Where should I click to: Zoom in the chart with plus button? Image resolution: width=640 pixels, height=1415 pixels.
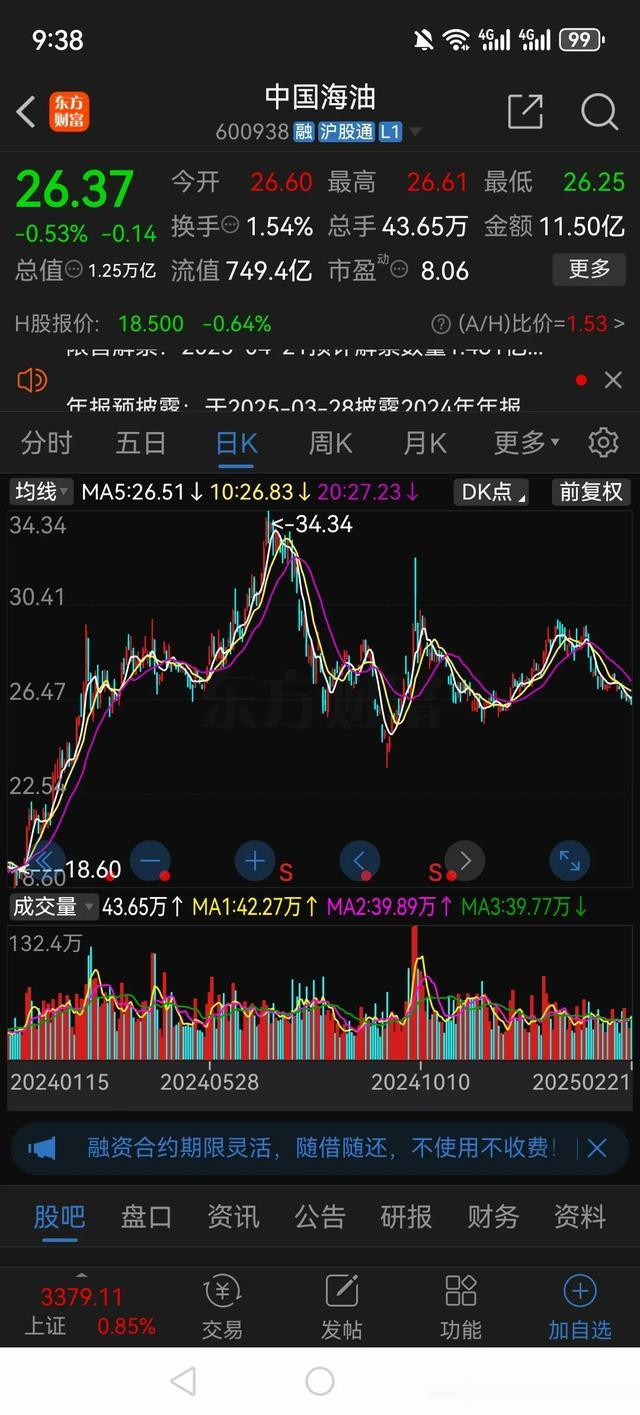[254, 860]
